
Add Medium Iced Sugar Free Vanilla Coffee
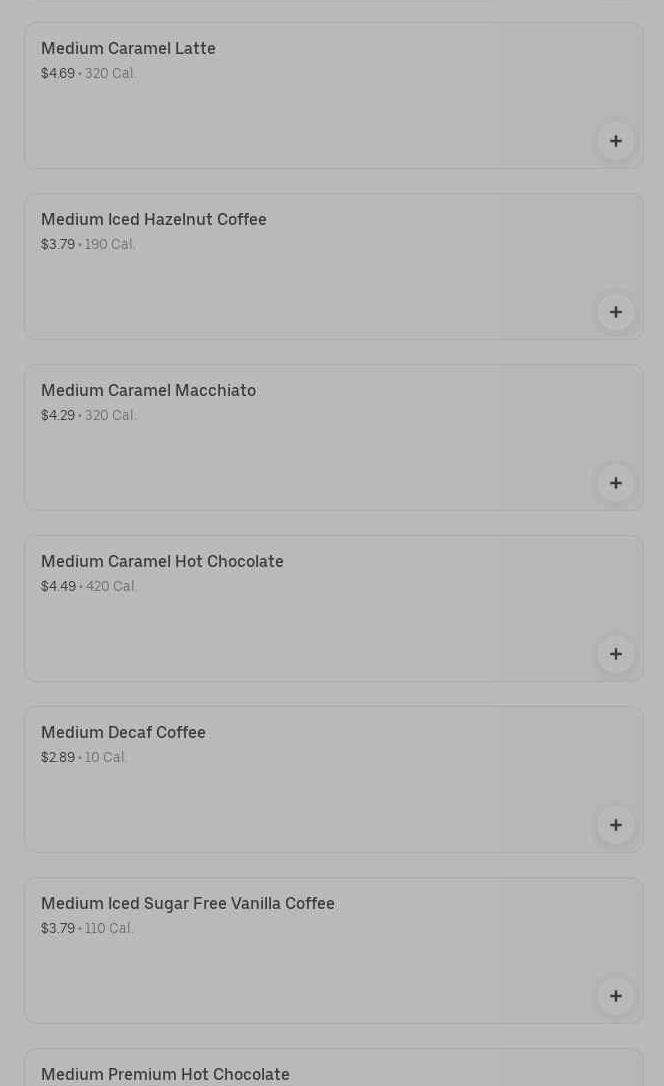click(615, 996)
